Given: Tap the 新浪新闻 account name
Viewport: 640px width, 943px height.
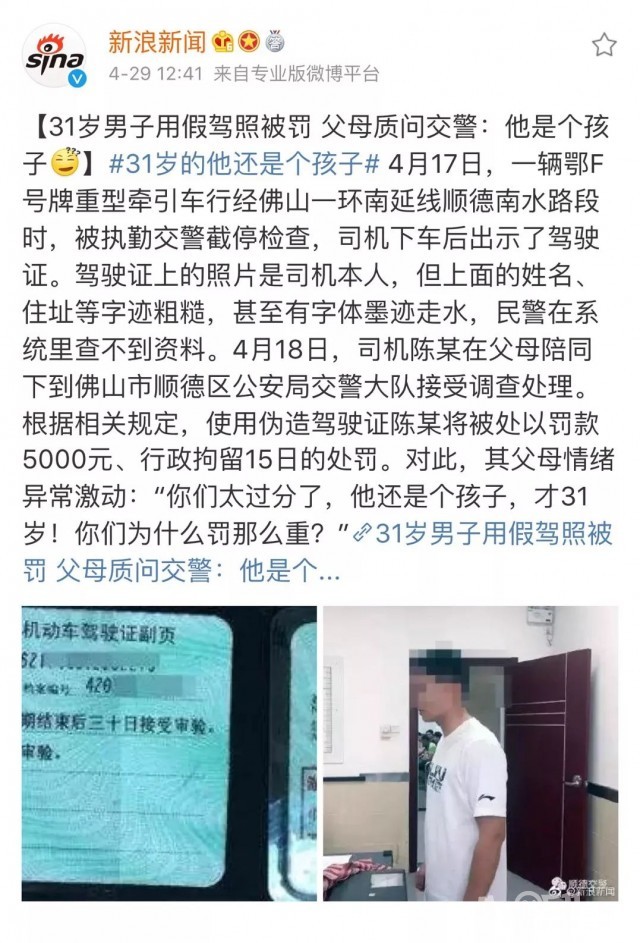Looking at the screenshot, I should point(158,42).
